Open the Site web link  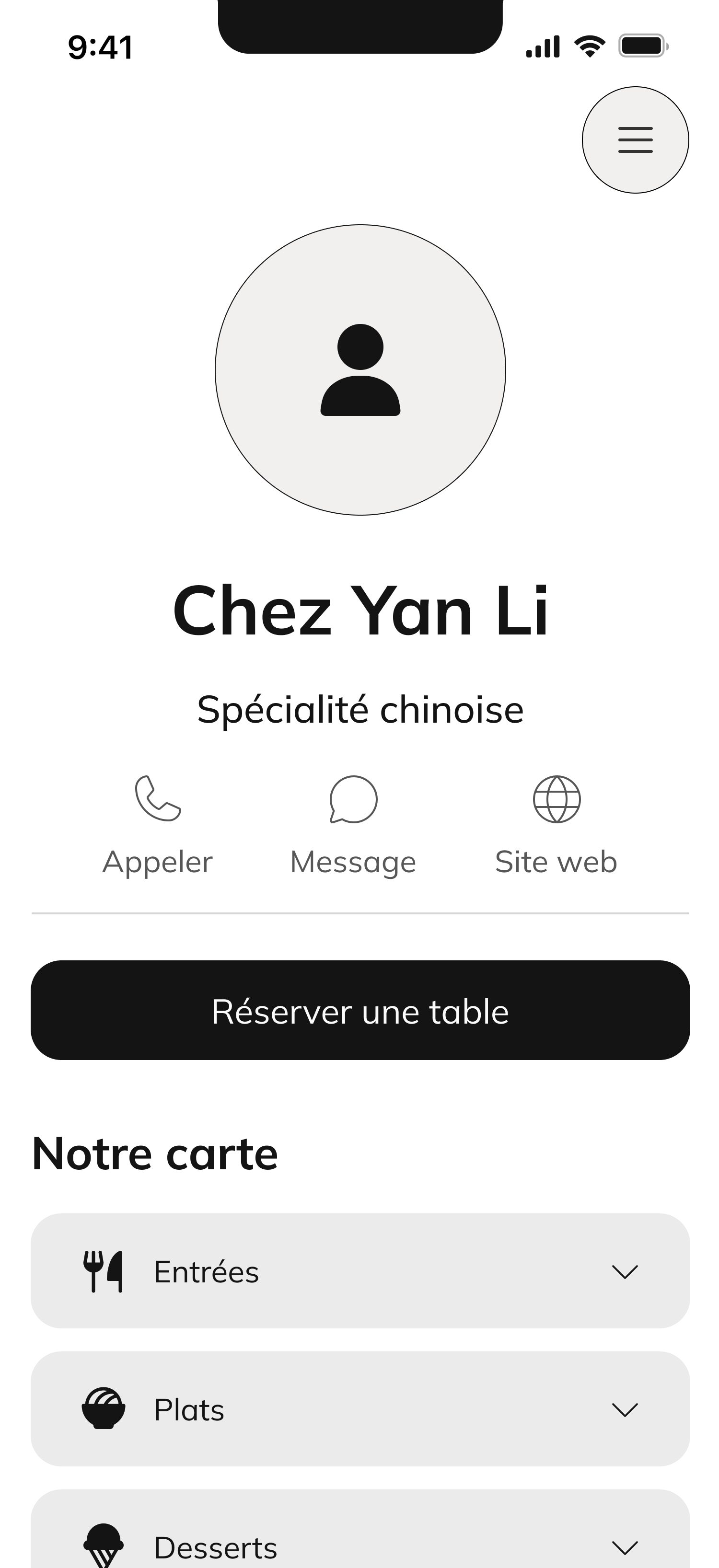pyautogui.click(x=557, y=824)
